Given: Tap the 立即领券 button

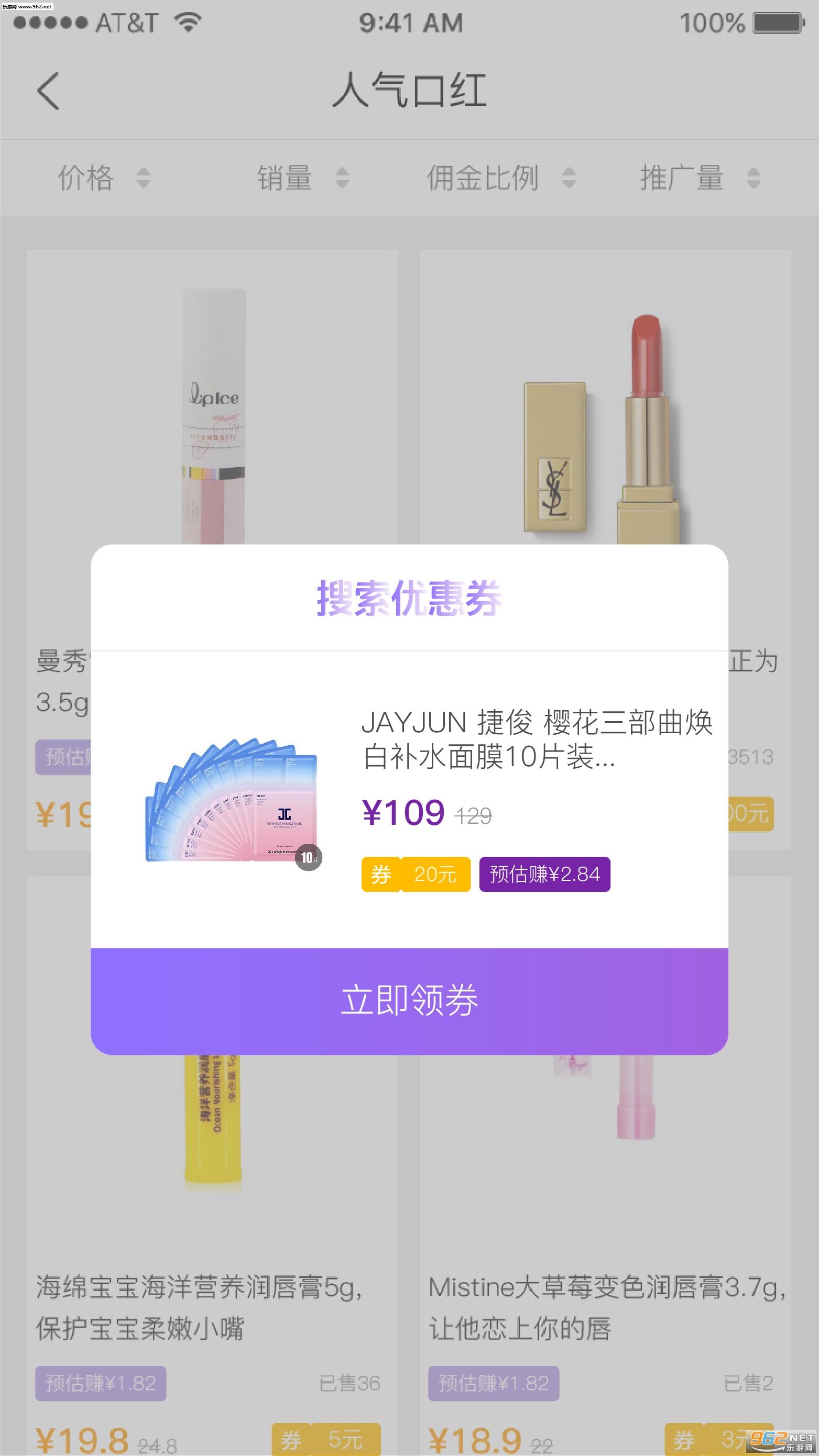Looking at the screenshot, I should pyautogui.click(x=409, y=1001).
